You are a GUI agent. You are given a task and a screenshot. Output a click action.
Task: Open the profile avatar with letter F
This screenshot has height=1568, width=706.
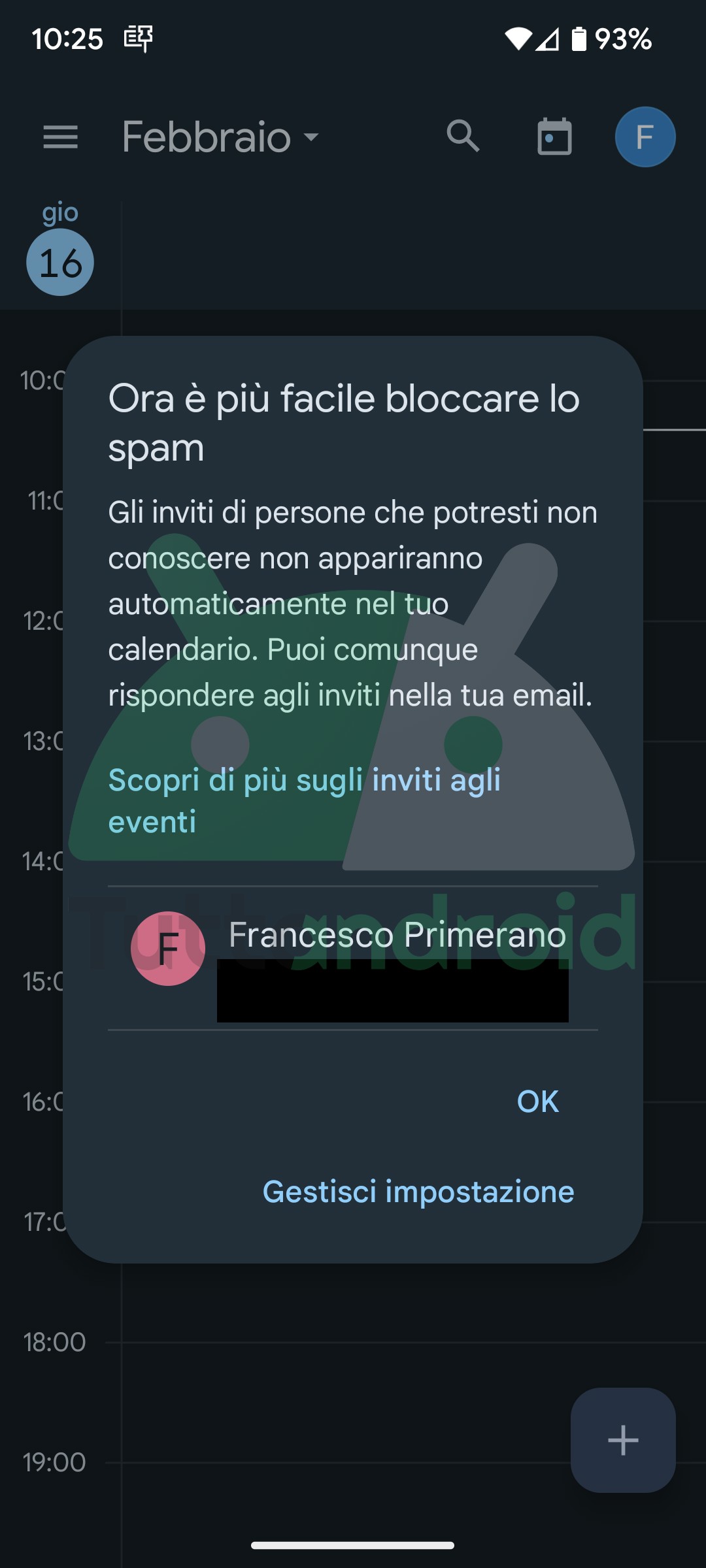point(645,137)
